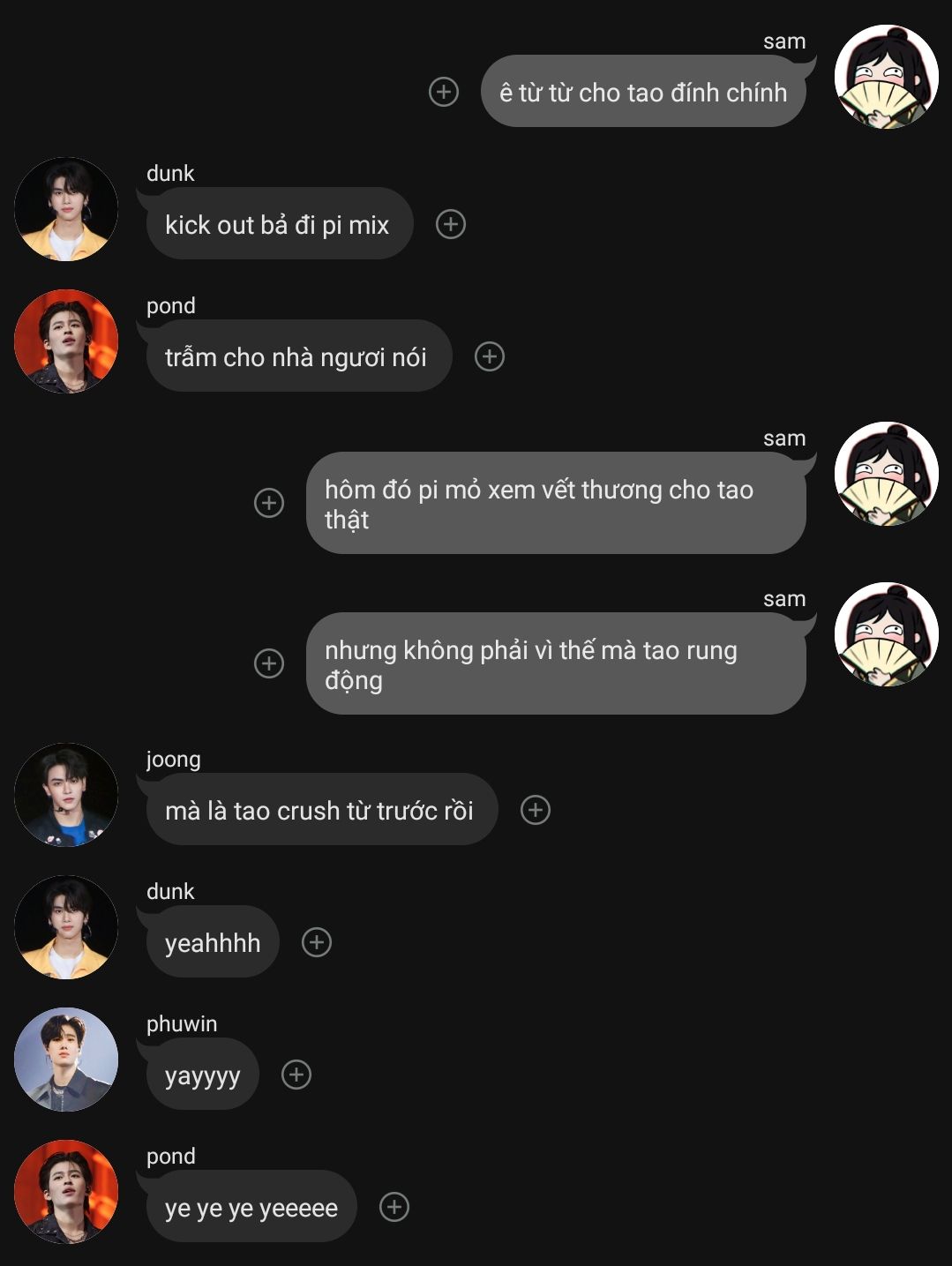Tap plus icon beside phuwin's "yayyyy"
This screenshot has width=952, height=1266.
point(296,1075)
